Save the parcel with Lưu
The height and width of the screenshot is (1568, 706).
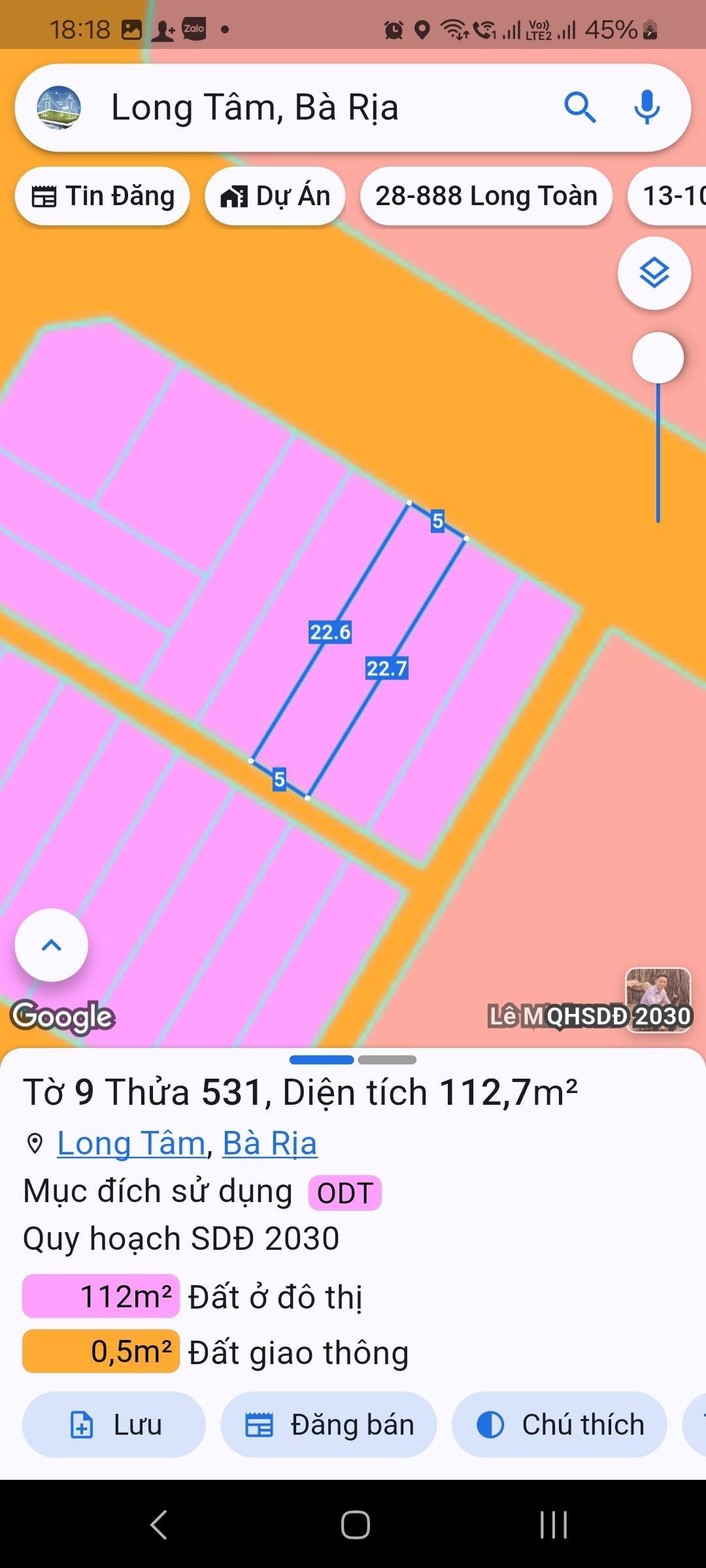[x=114, y=1424]
